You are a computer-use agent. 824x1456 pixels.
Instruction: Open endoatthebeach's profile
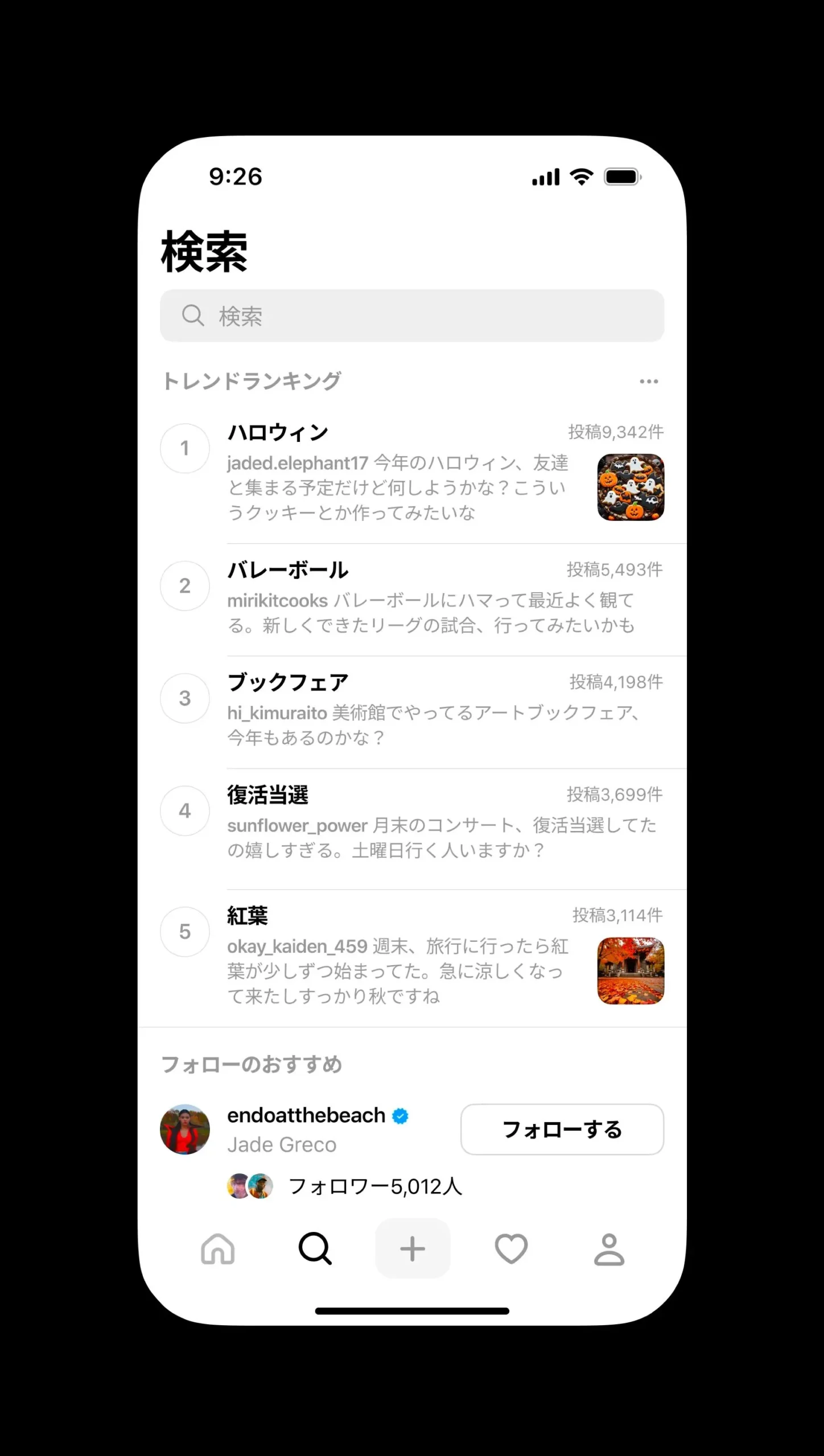click(x=306, y=1115)
